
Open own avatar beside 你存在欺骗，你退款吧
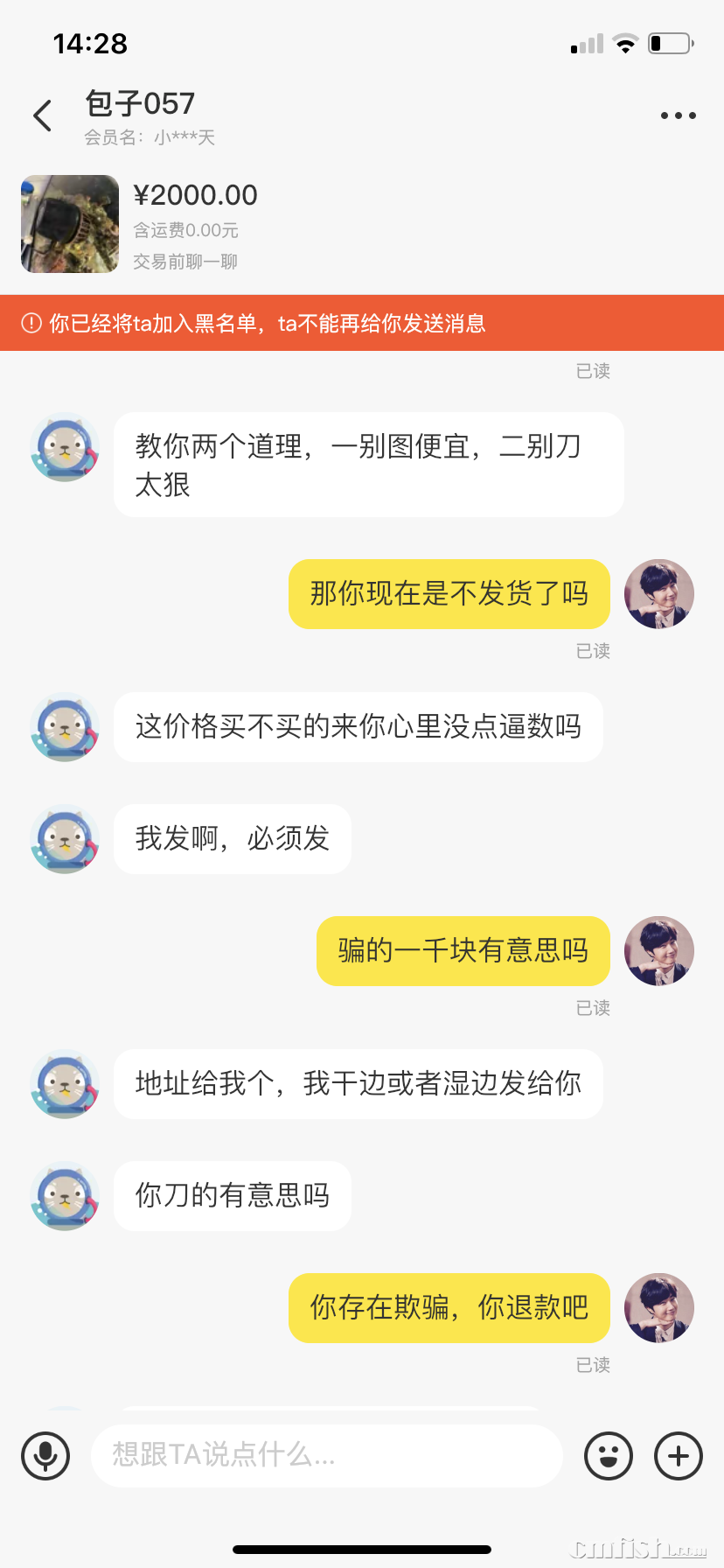659,1308
